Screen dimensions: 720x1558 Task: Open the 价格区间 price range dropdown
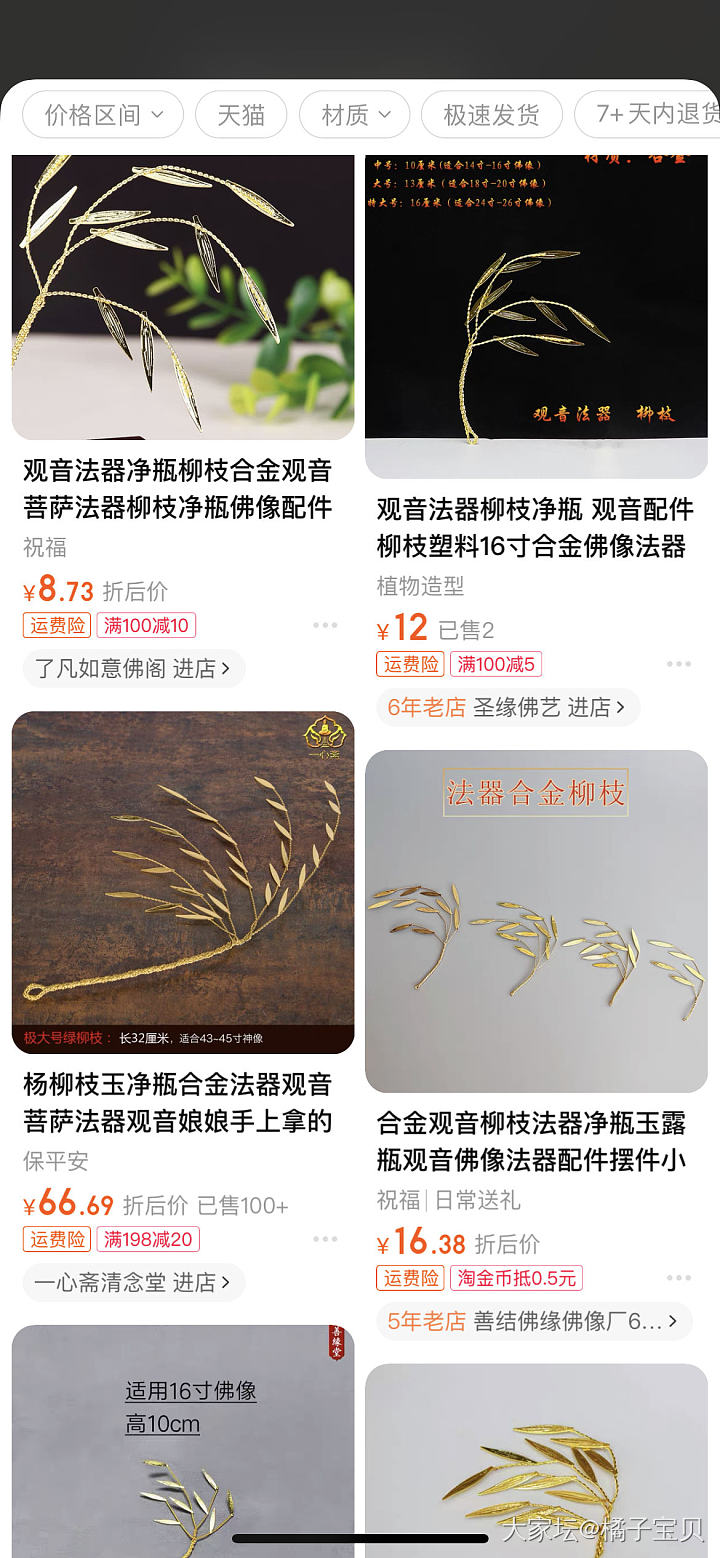coord(103,115)
